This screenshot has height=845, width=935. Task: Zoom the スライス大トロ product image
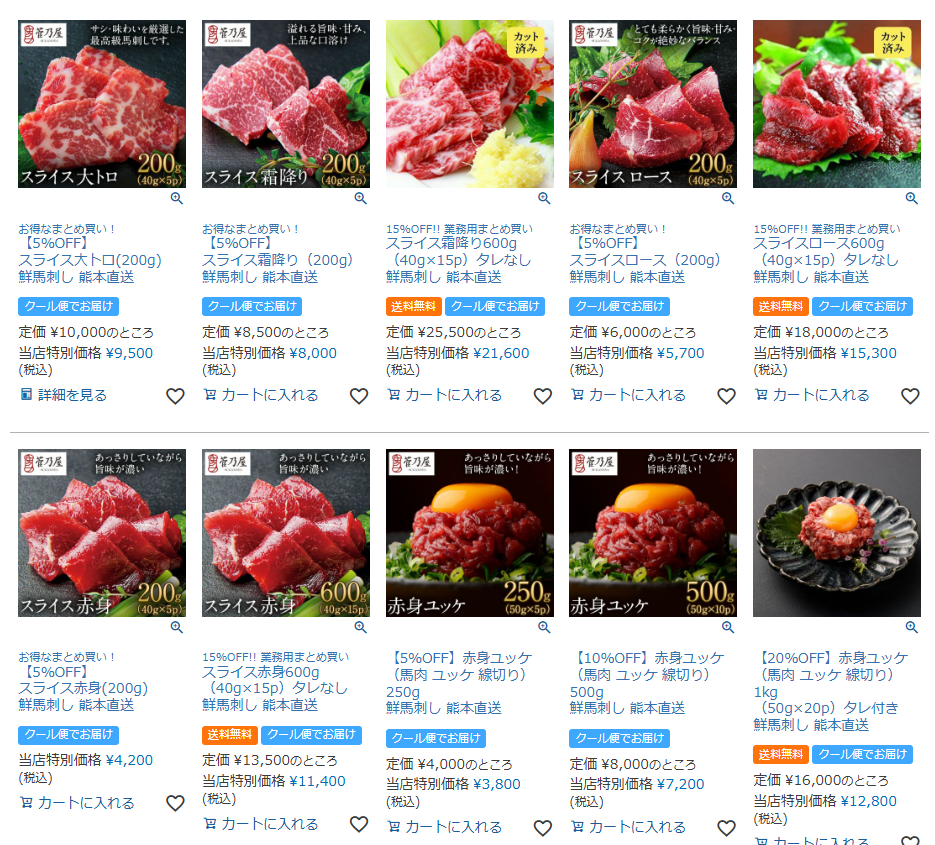[177, 199]
